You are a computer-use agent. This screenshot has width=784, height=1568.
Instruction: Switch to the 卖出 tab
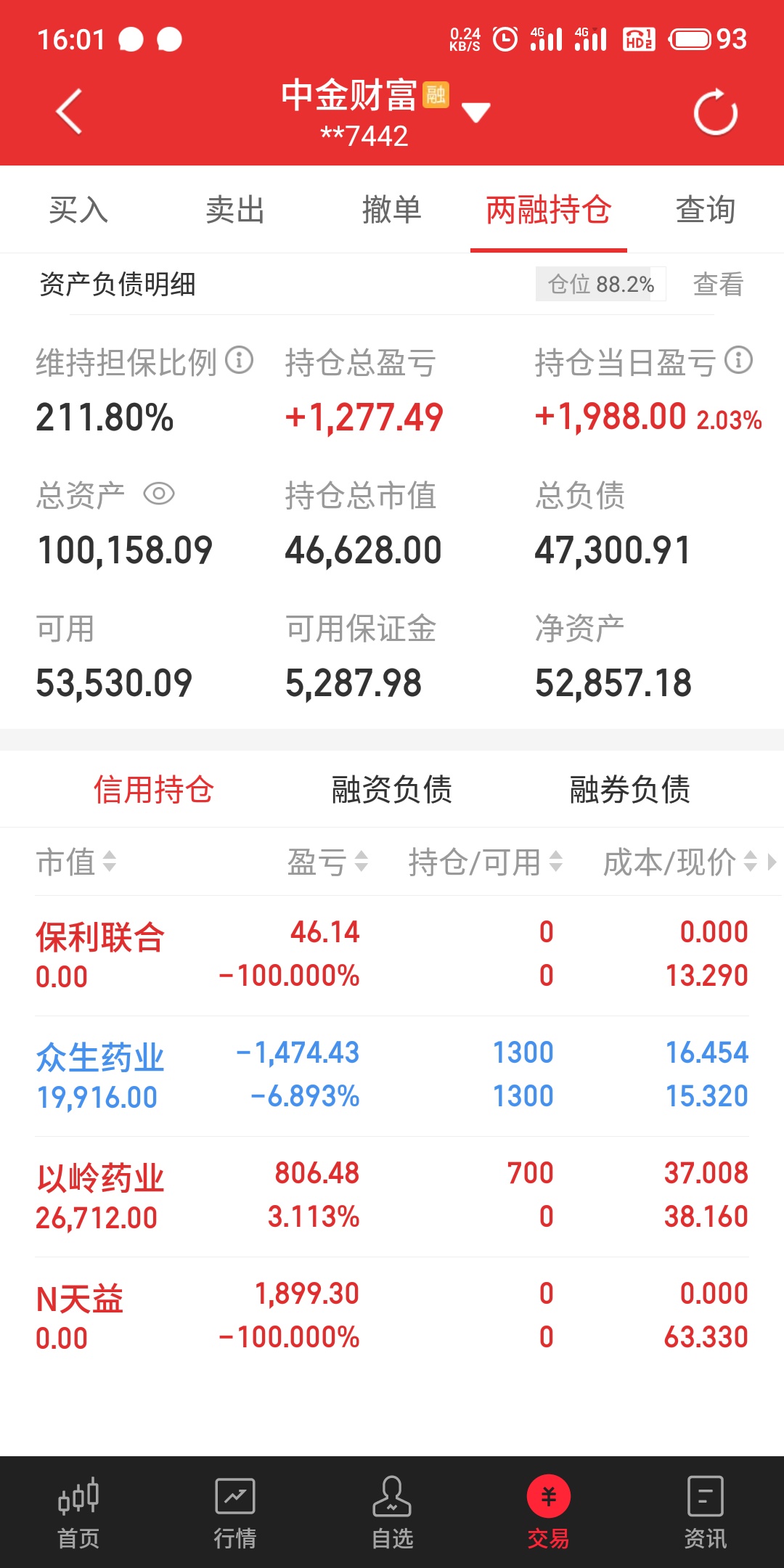235,210
